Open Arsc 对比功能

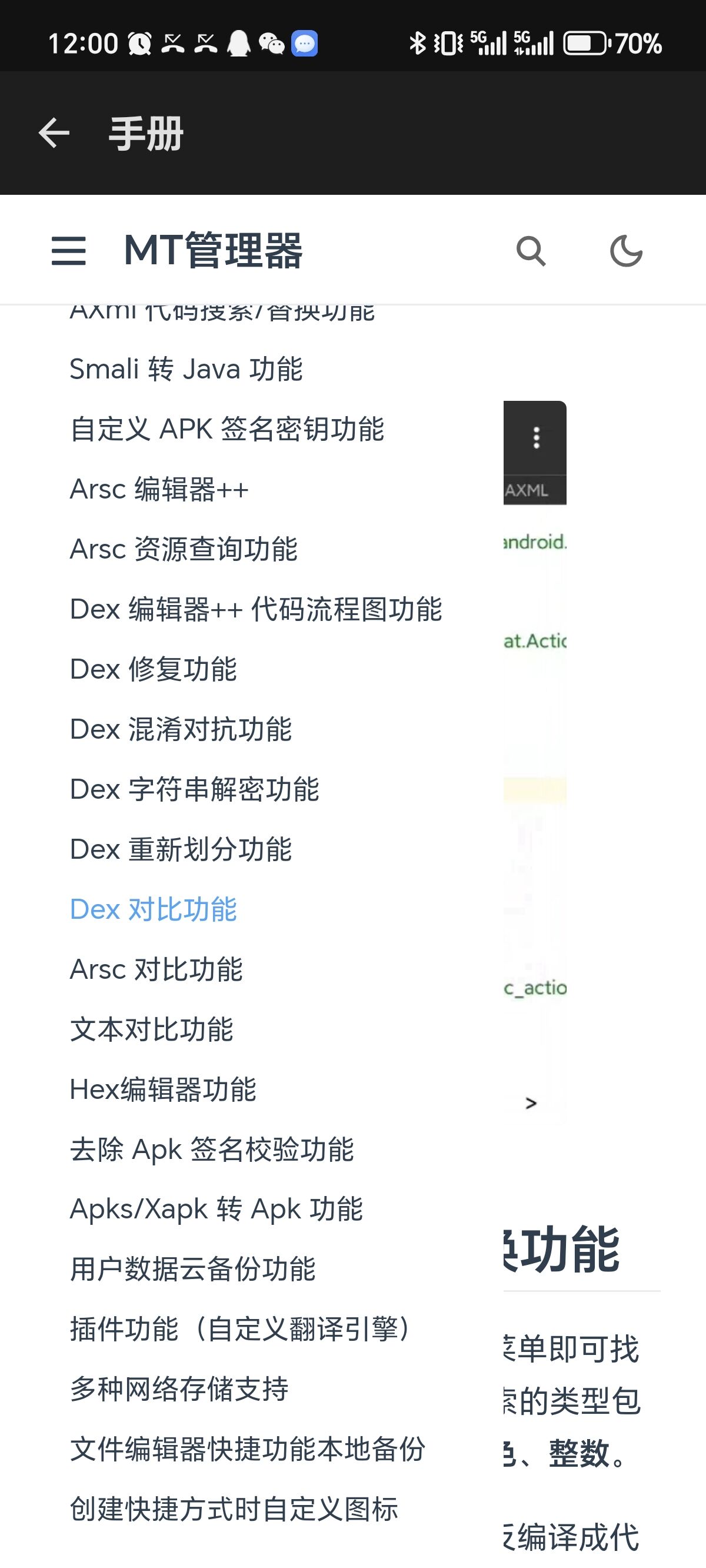pyautogui.click(x=156, y=969)
